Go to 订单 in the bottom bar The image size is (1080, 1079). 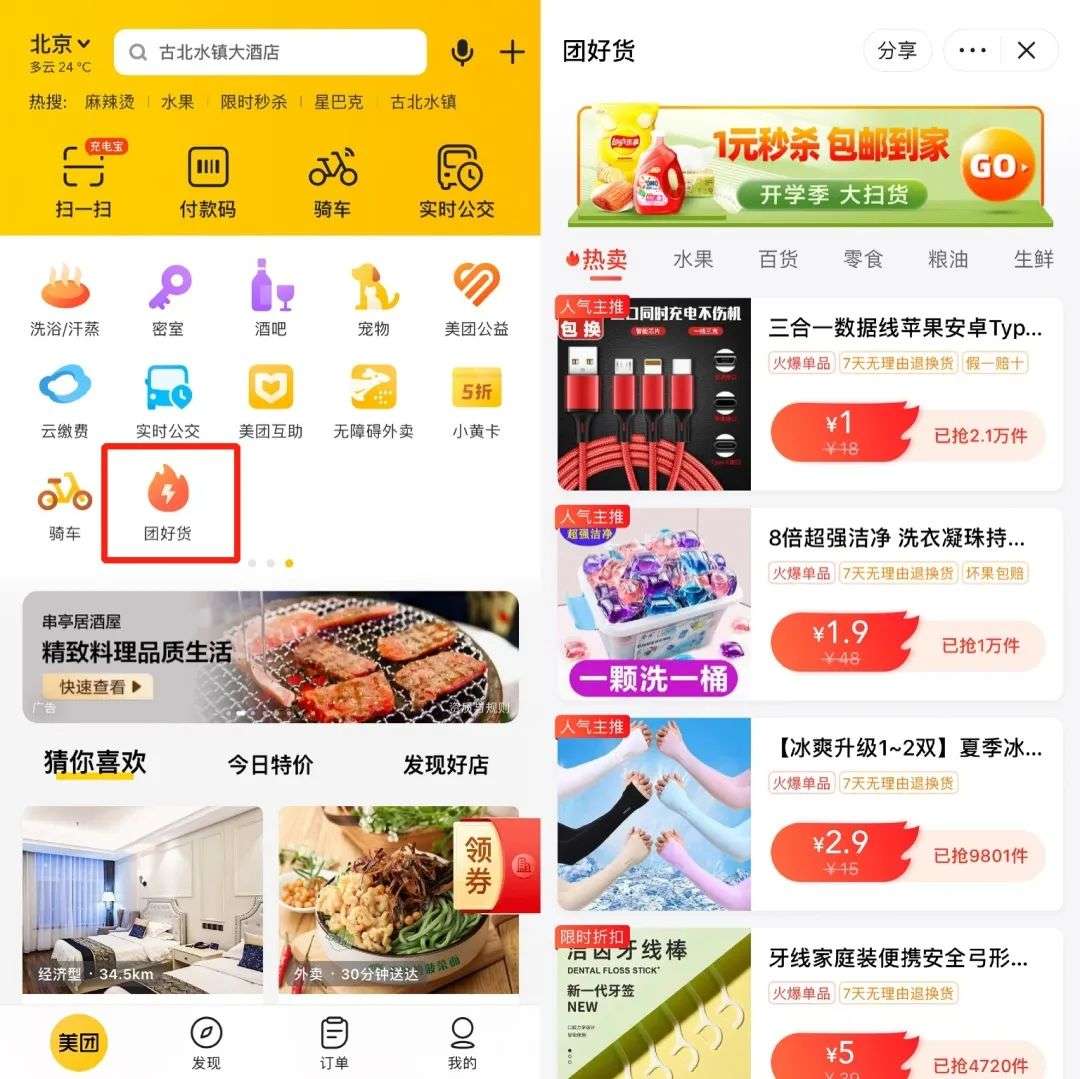click(x=334, y=1042)
